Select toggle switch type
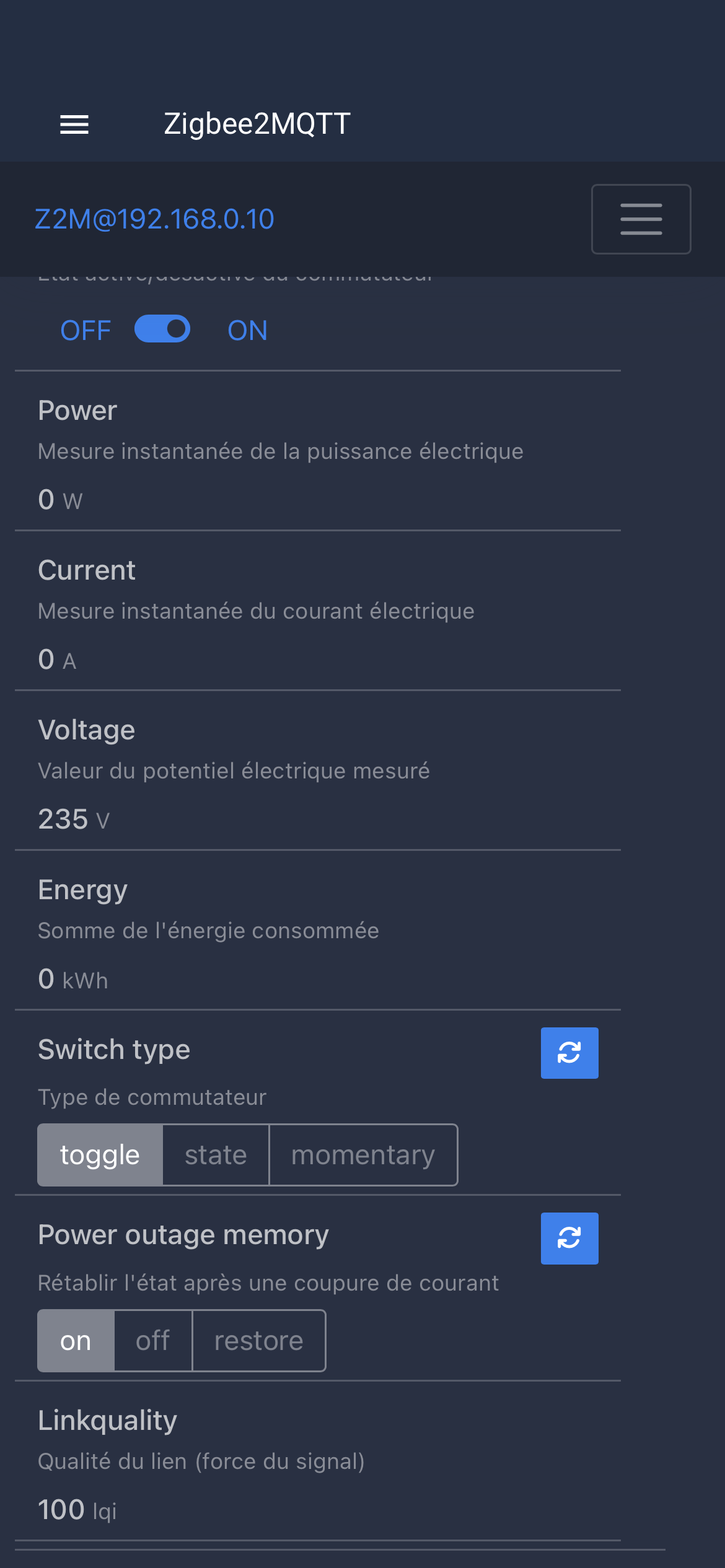This screenshot has width=725, height=1568. [100, 1155]
